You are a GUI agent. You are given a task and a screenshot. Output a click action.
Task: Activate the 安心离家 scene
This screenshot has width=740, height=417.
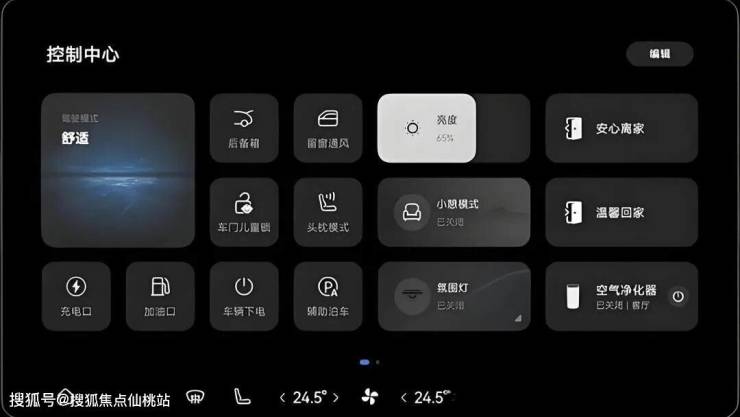[x=621, y=128]
